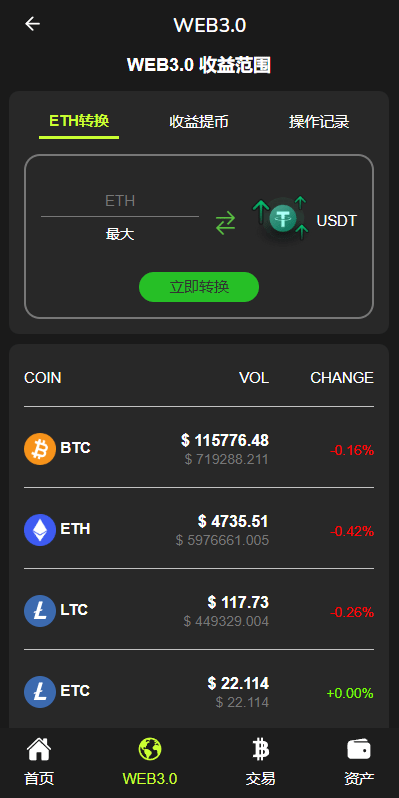Select the WEB3.0 bottom tab
This screenshot has width=399, height=798.
pos(150,761)
